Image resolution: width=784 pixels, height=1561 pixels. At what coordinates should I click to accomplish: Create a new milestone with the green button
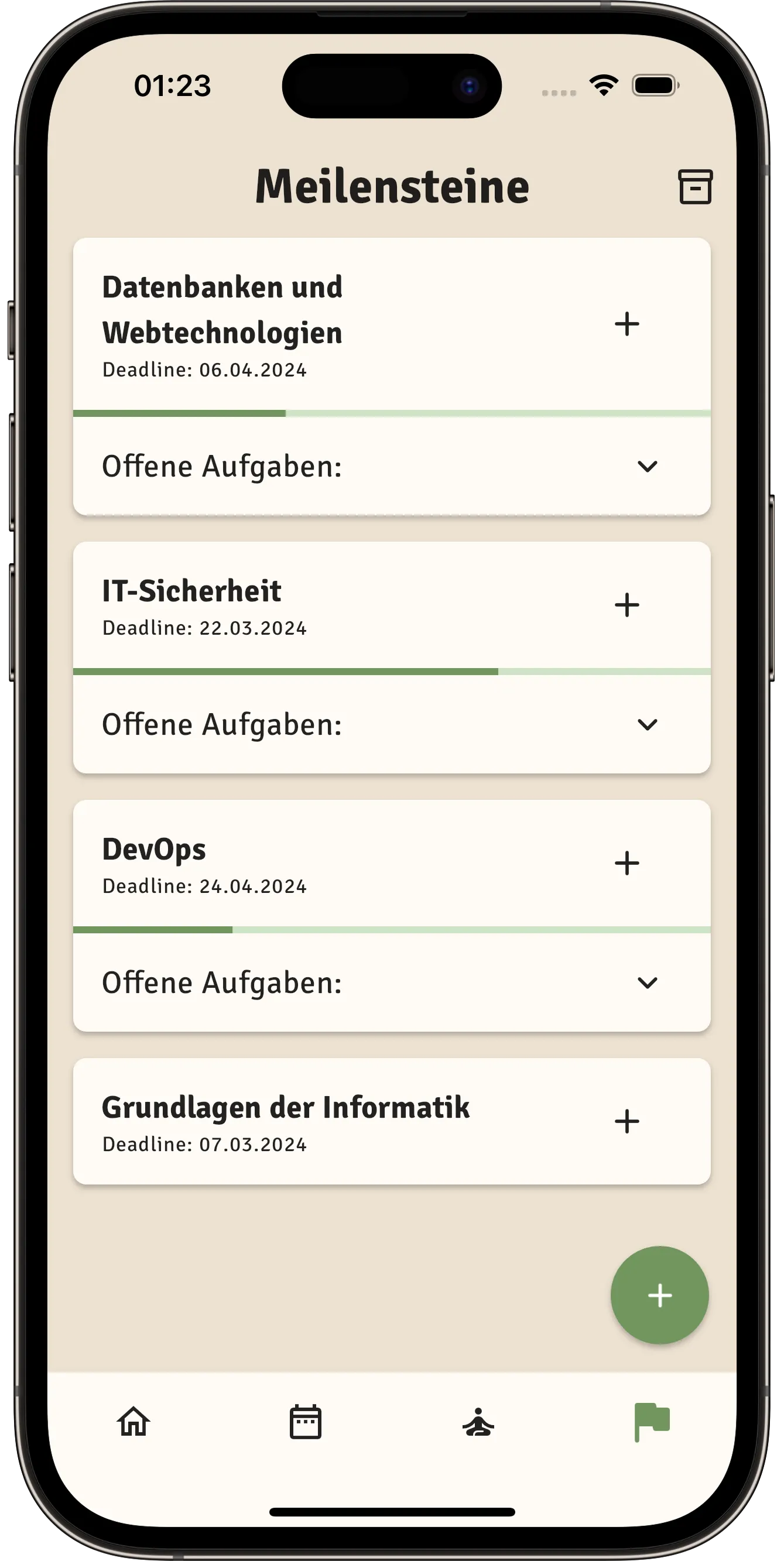point(659,1295)
